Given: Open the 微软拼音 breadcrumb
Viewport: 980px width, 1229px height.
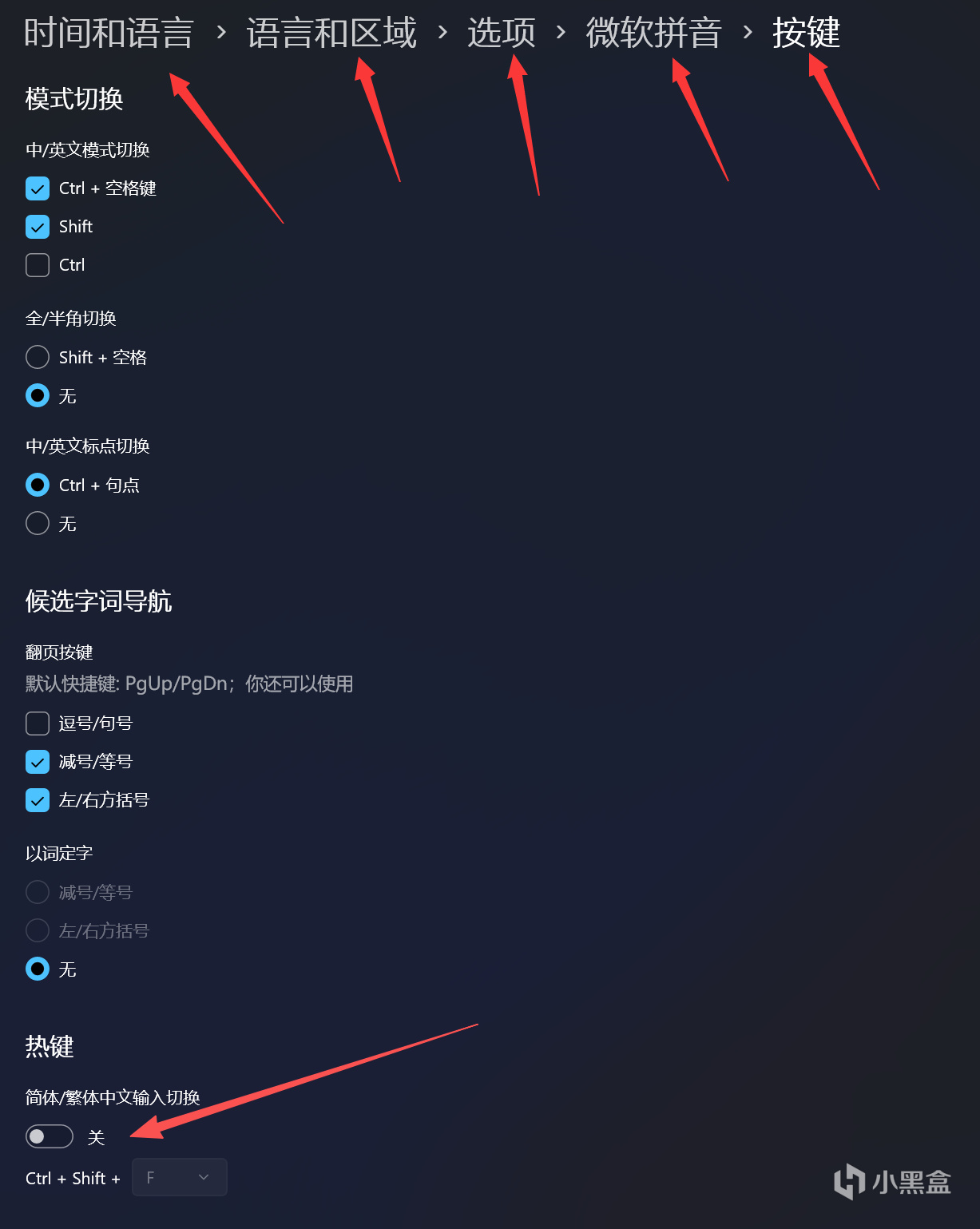Looking at the screenshot, I should (x=654, y=33).
